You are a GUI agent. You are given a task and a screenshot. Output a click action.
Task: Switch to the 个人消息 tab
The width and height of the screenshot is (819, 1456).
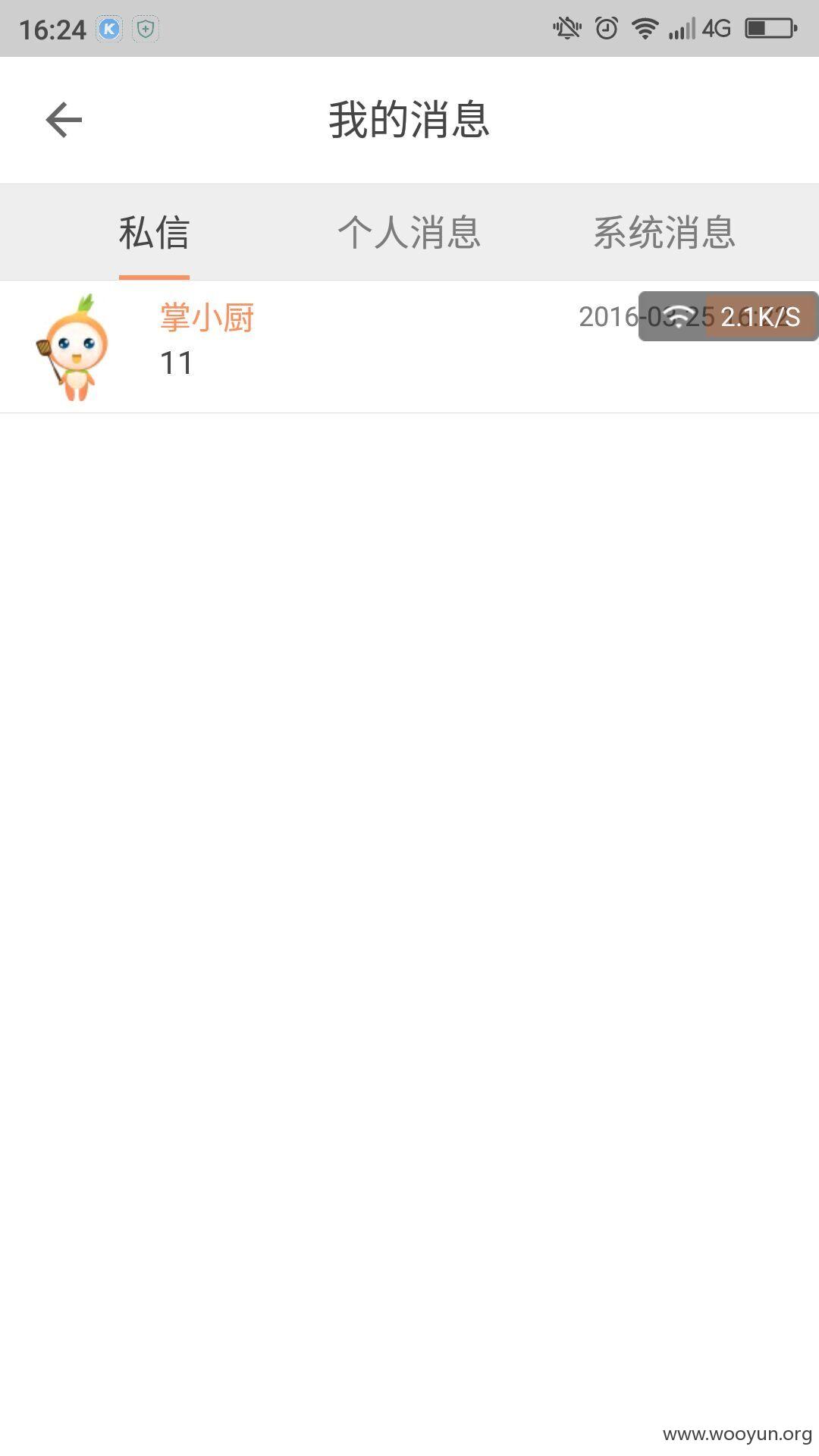point(409,232)
